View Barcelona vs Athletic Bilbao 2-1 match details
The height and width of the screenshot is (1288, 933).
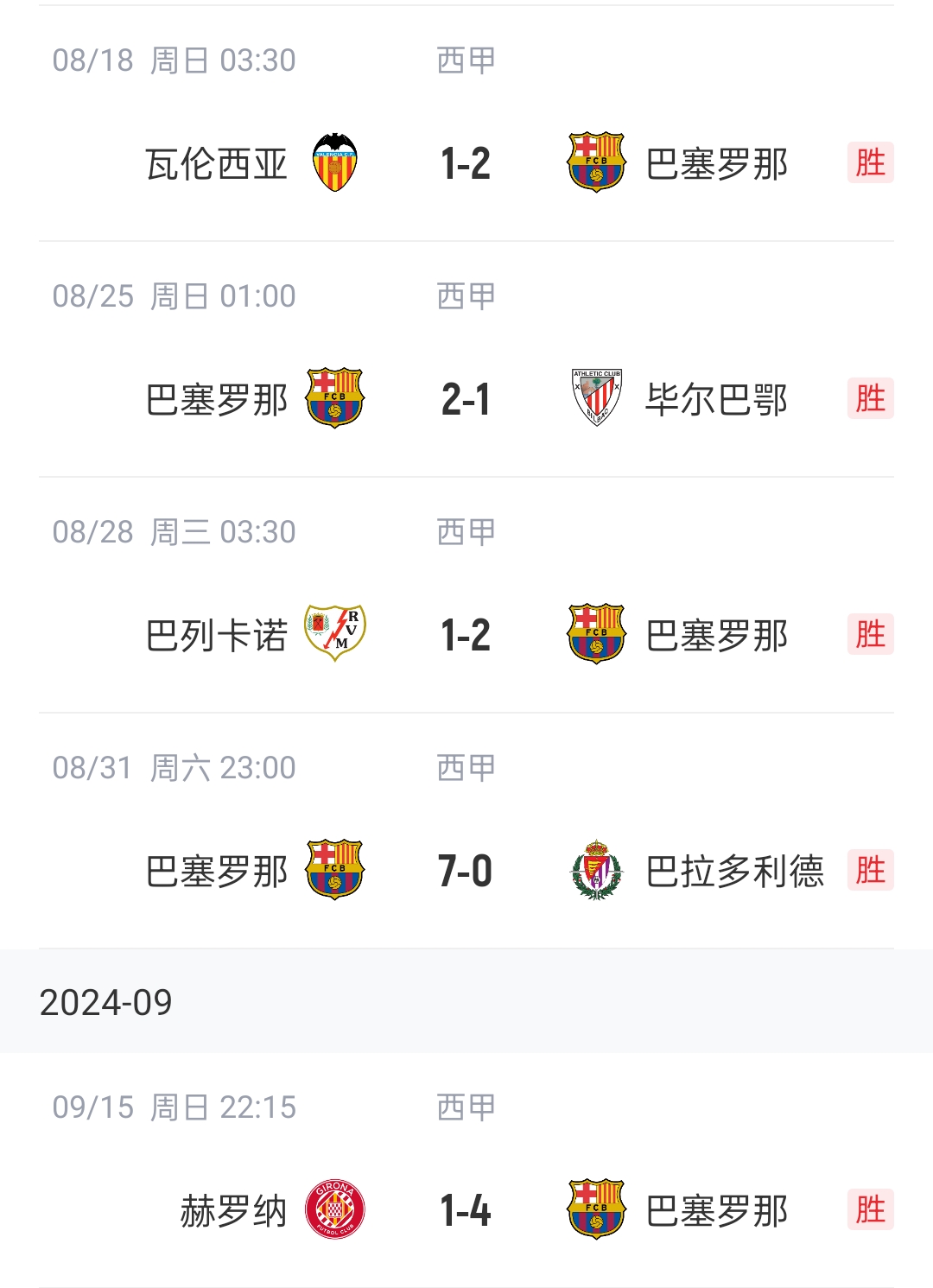click(x=466, y=399)
